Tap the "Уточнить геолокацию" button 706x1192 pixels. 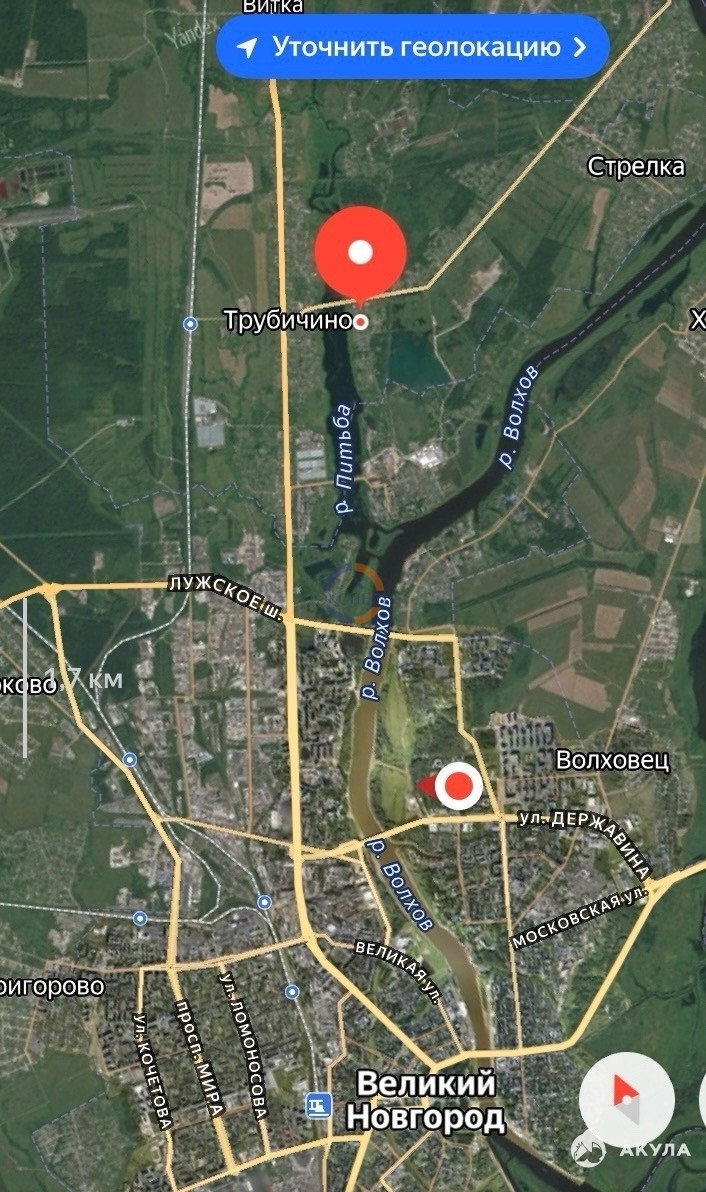tap(412, 47)
